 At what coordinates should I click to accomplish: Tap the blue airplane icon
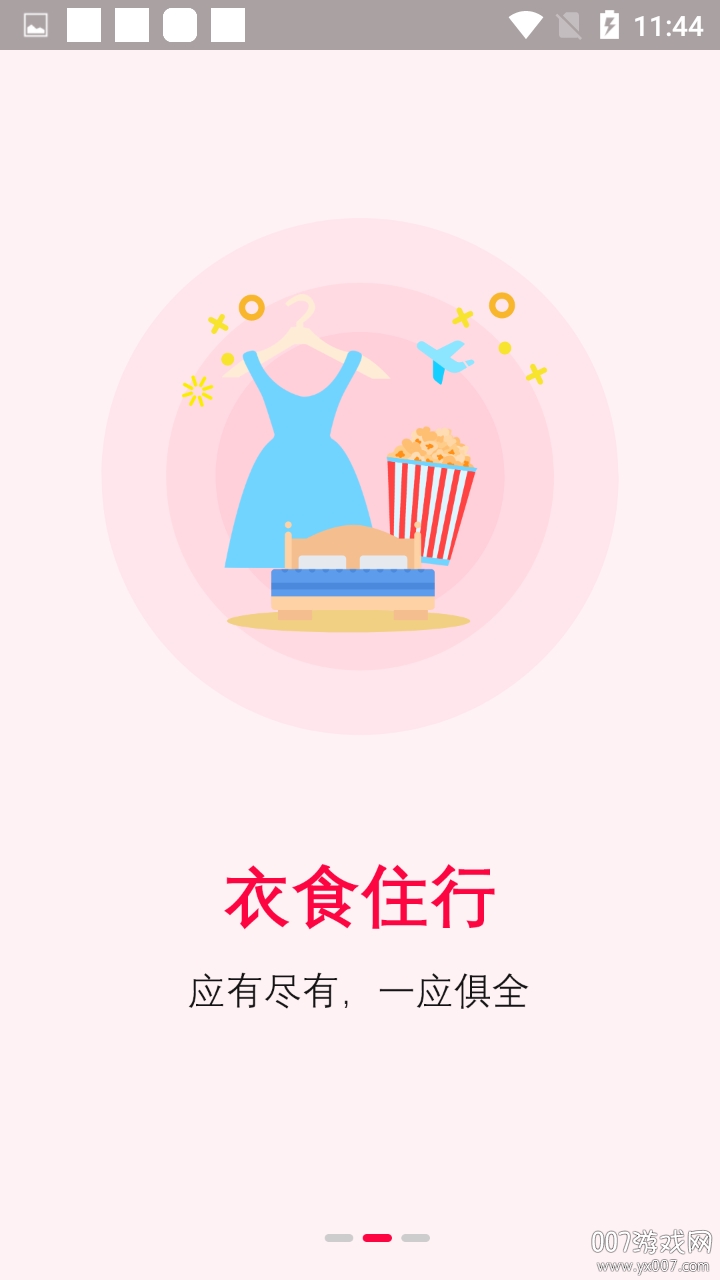coord(443,358)
